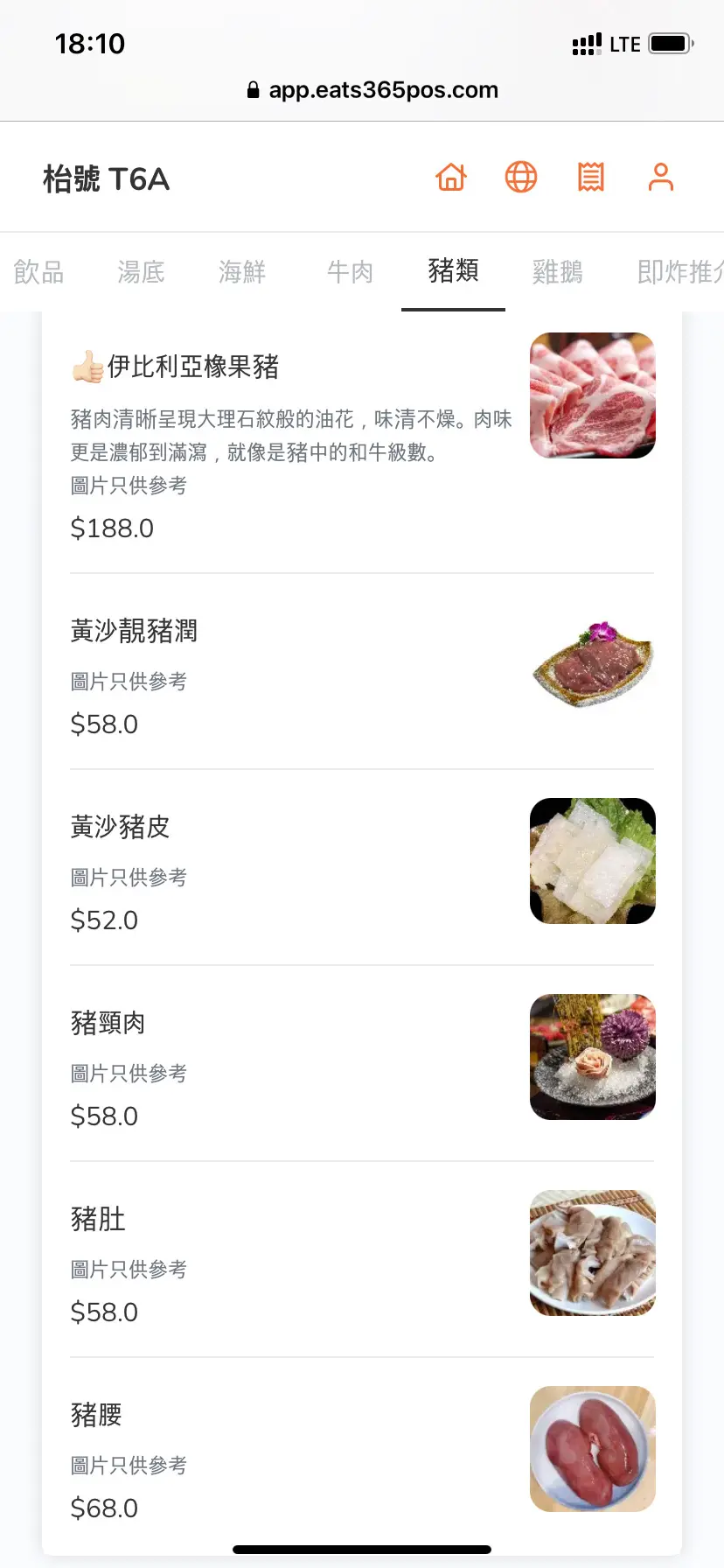Switch to the 雞鵝 tab
This screenshot has height=1568, width=724.
click(557, 272)
